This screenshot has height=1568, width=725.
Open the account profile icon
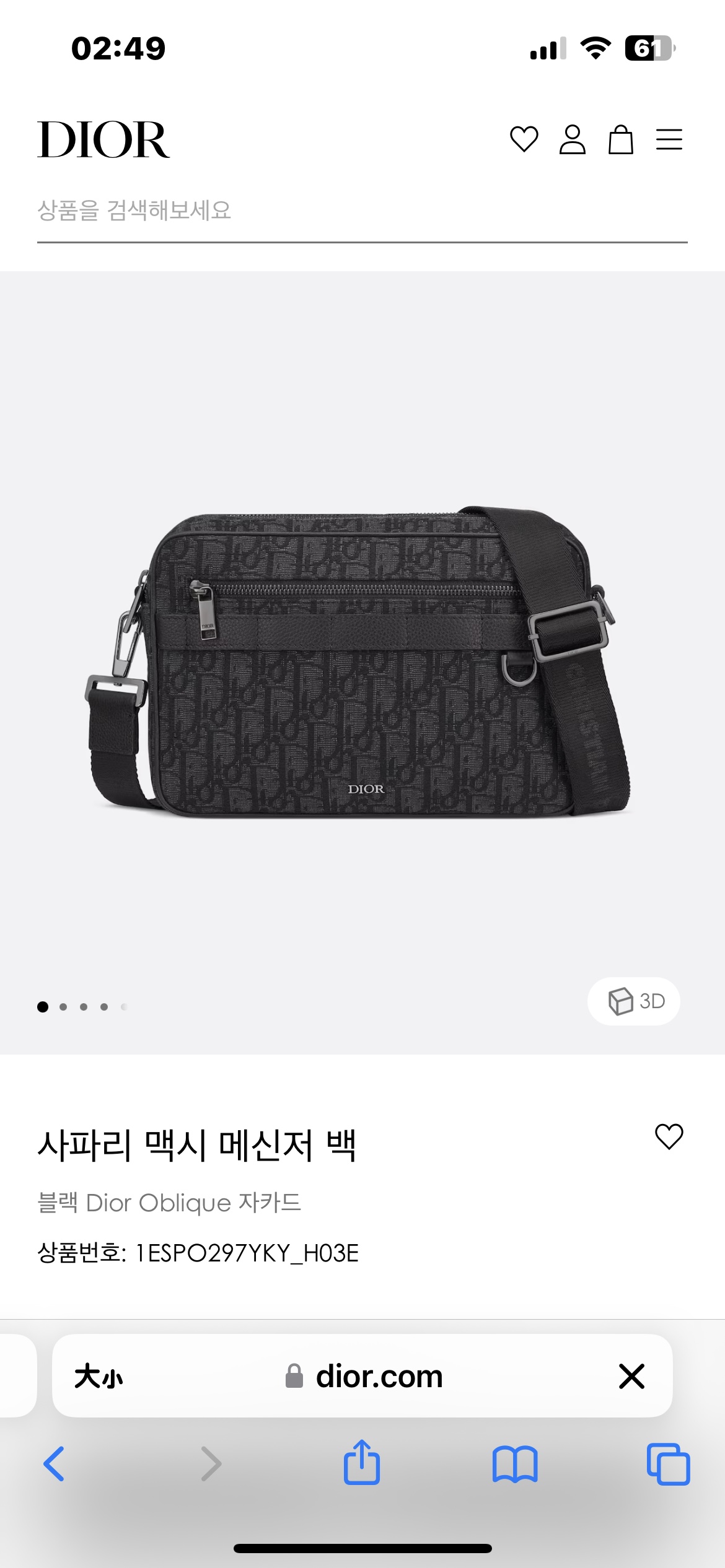tap(572, 139)
